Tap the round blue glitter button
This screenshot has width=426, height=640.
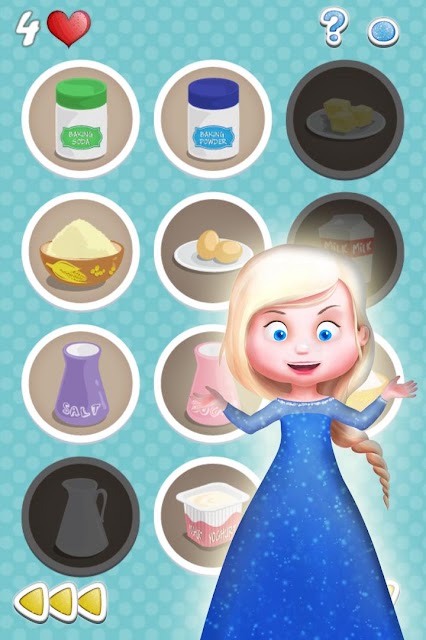(x=383, y=31)
